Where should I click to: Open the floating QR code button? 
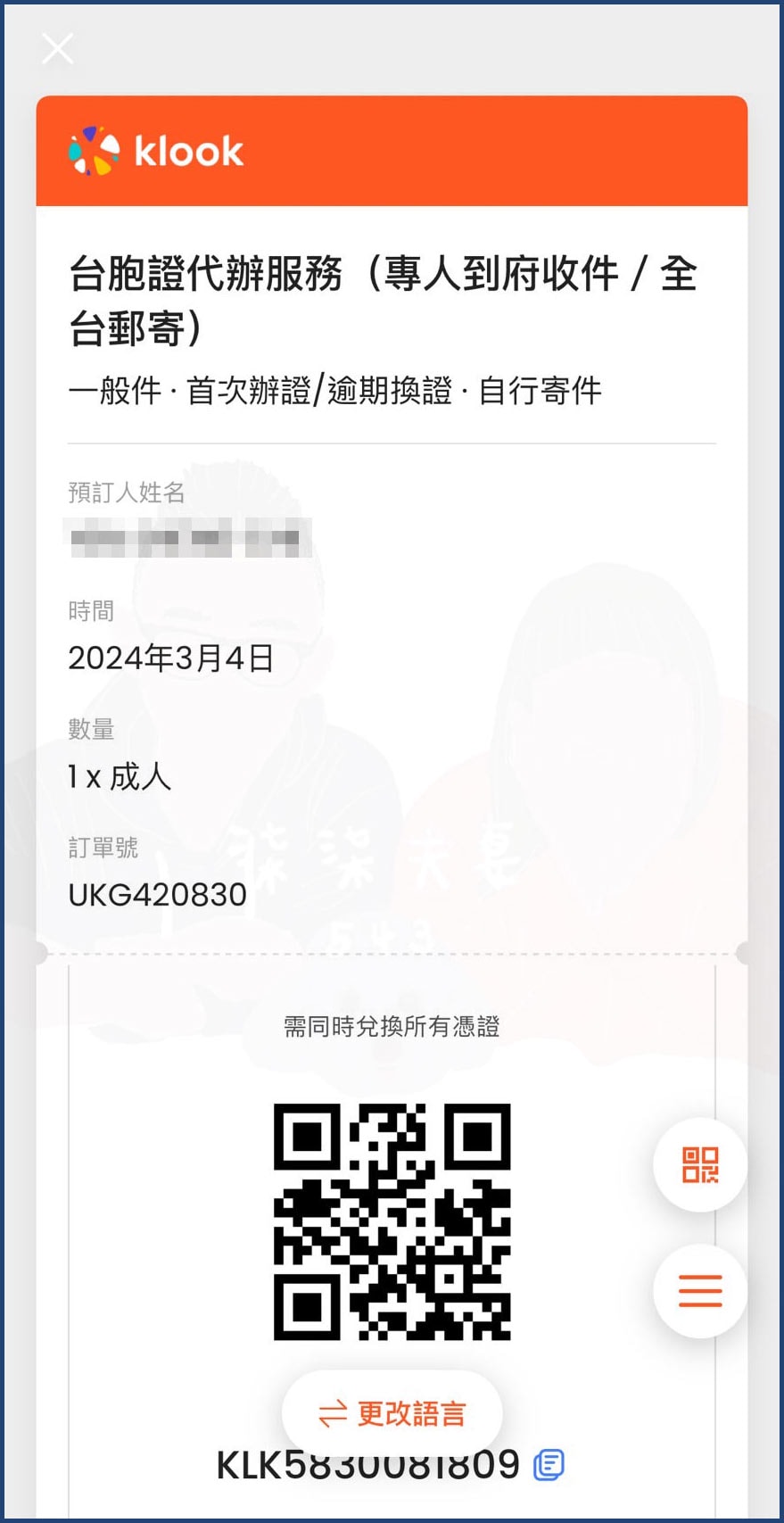[x=700, y=1164]
